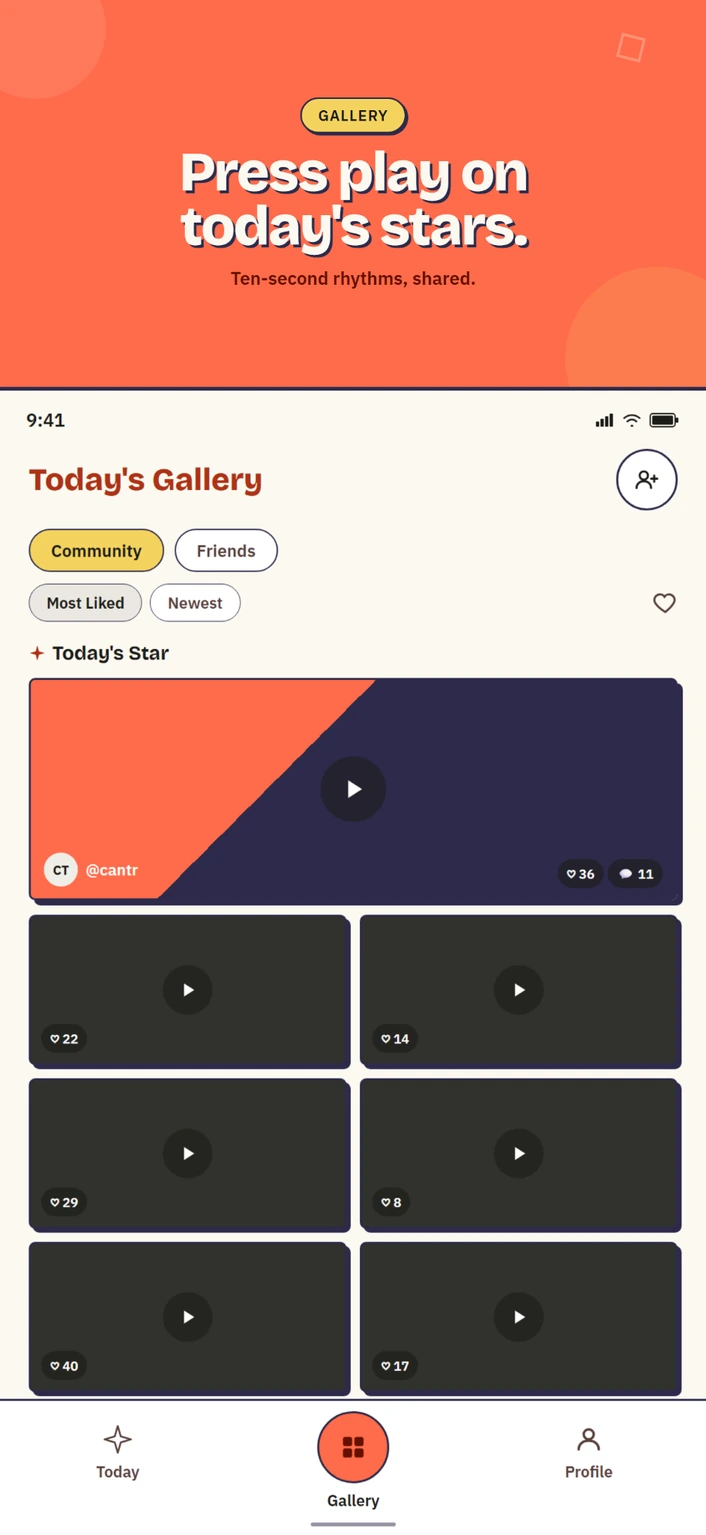Go to the Today tab
This screenshot has height=1535, width=706.
[118, 1453]
